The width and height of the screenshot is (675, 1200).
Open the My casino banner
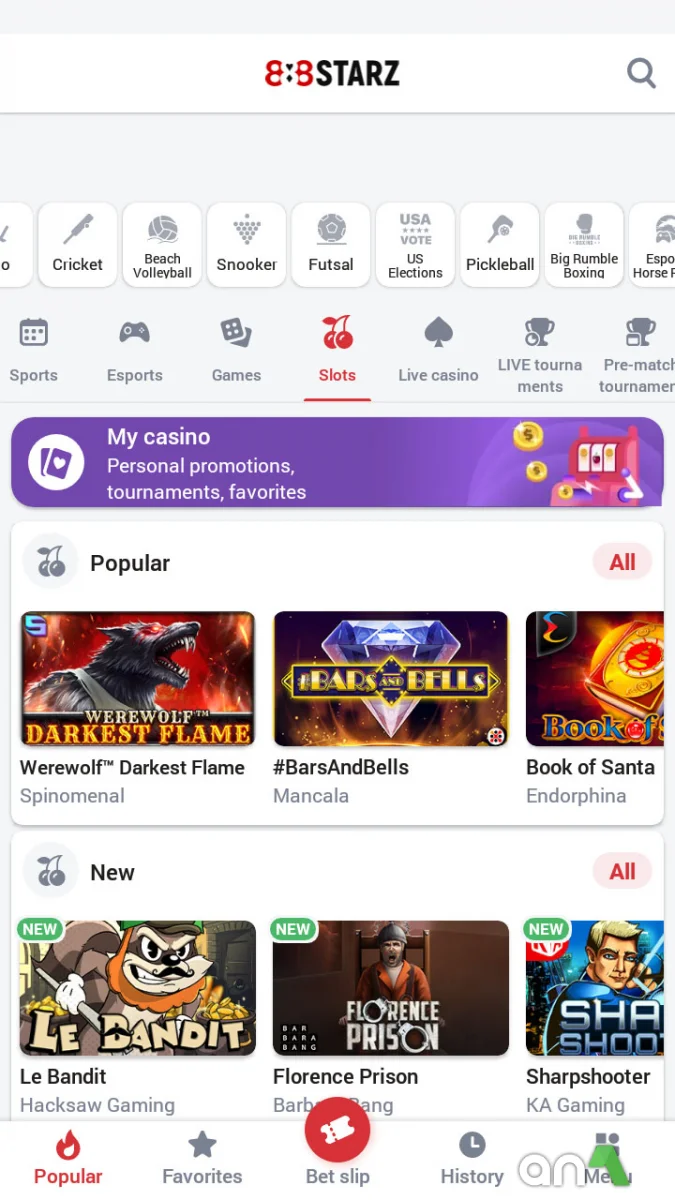tap(337, 462)
